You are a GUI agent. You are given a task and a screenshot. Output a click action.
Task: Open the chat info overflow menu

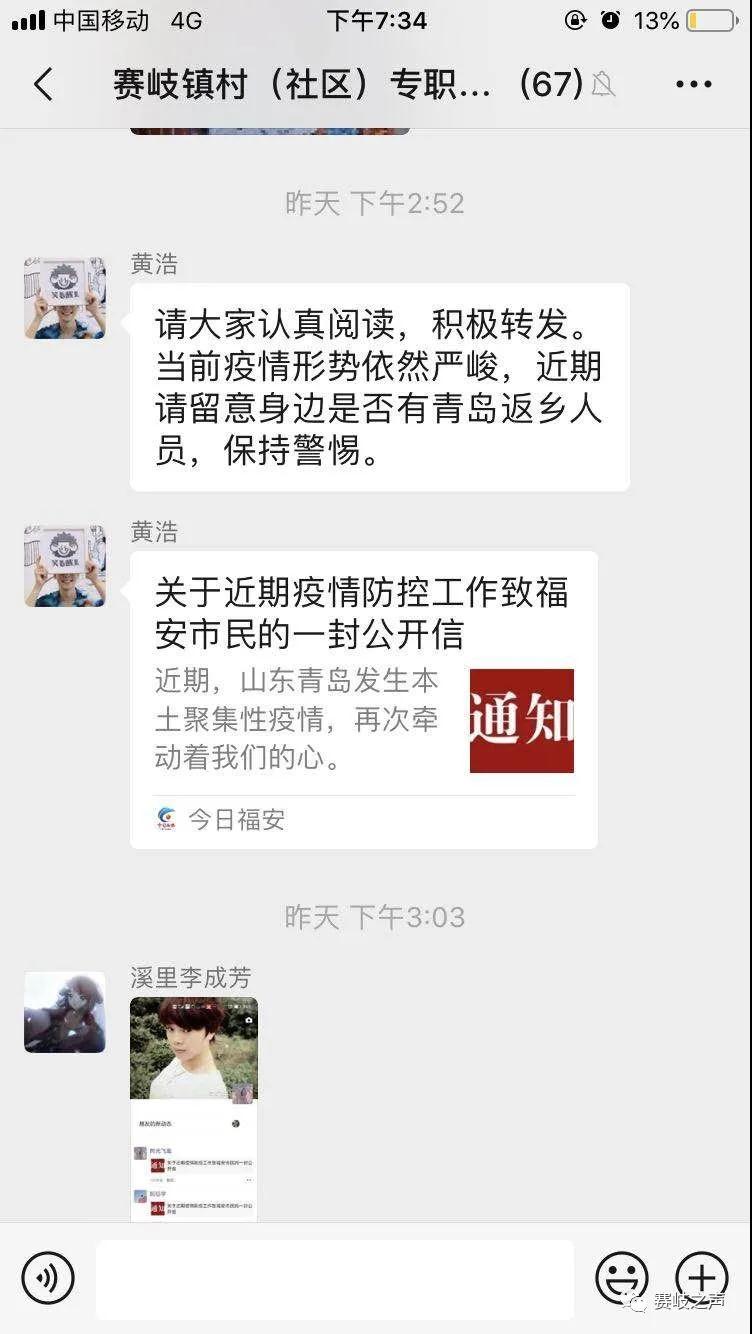tap(693, 85)
